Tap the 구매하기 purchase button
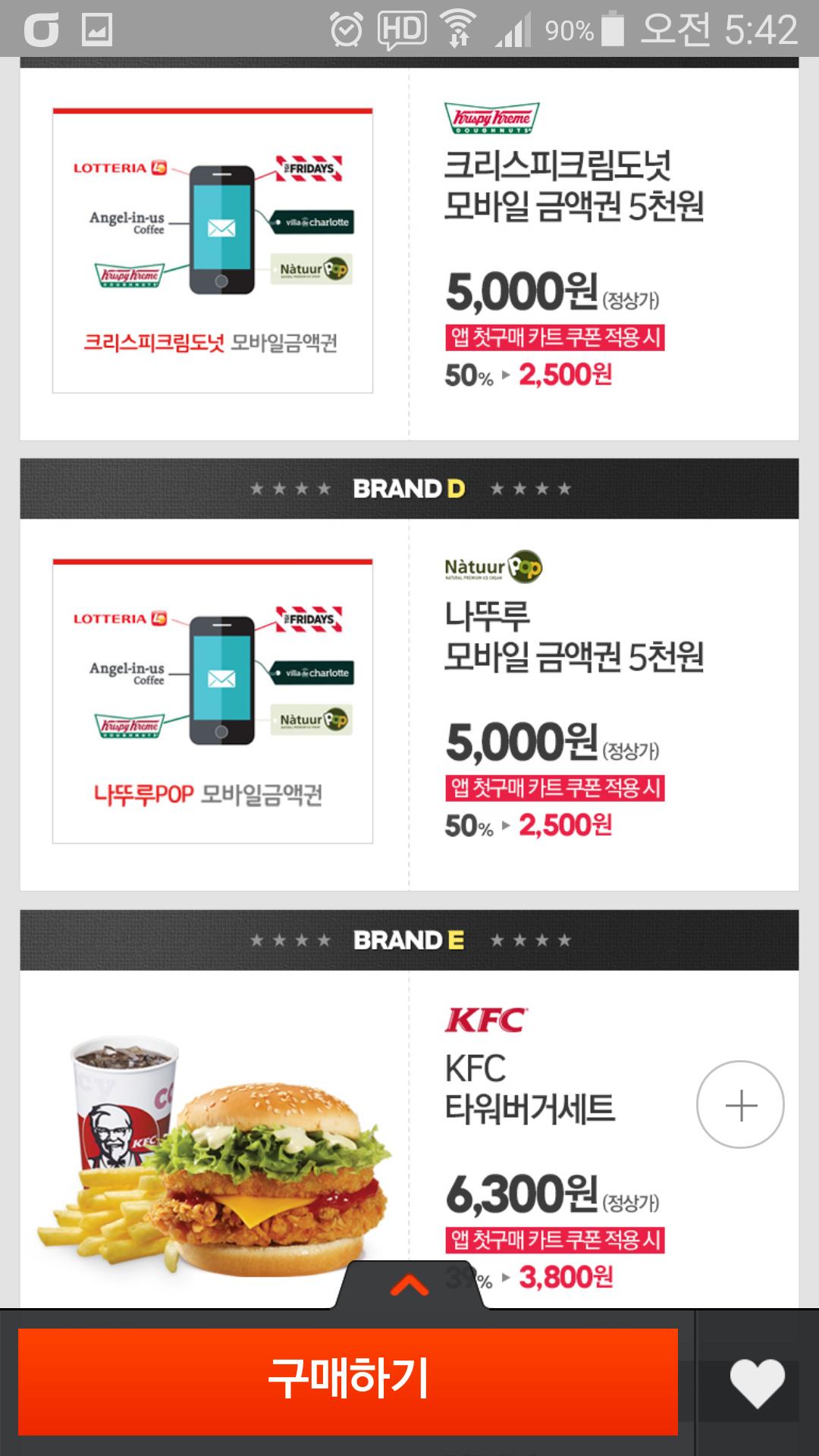Screen dimensions: 819x1456 [348, 1381]
